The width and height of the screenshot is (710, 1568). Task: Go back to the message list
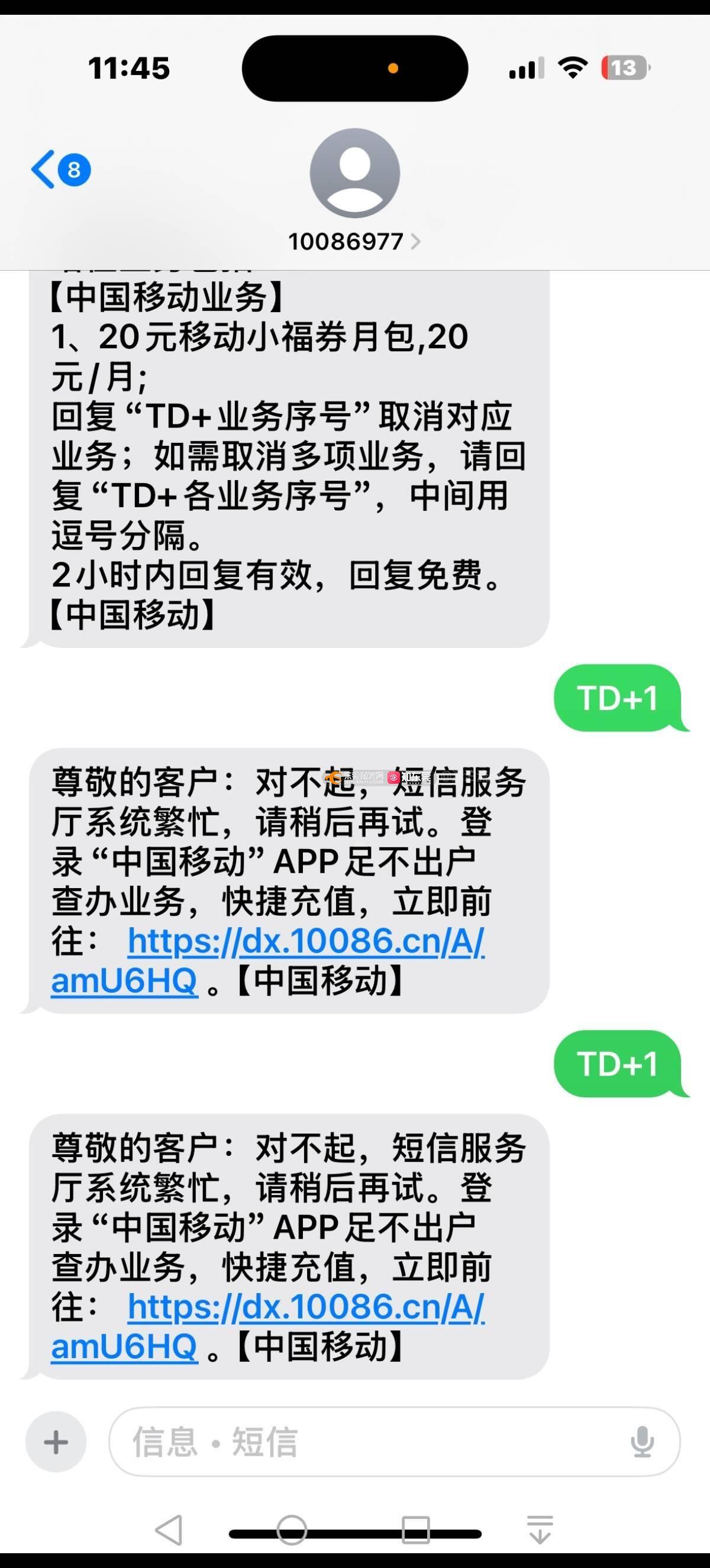[x=60, y=169]
